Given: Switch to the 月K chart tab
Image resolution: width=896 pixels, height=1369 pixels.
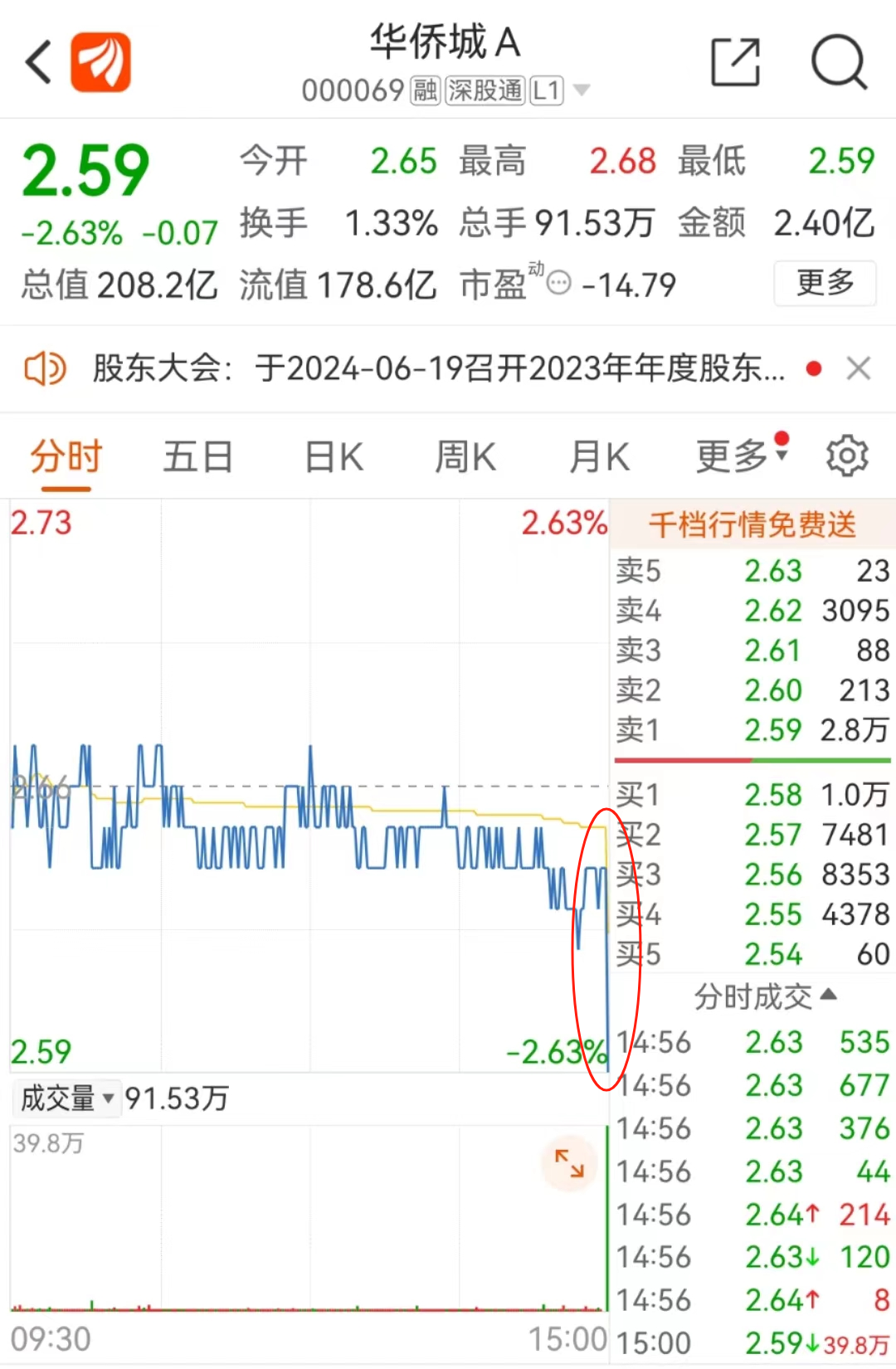Looking at the screenshot, I should (x=599, y=457).
